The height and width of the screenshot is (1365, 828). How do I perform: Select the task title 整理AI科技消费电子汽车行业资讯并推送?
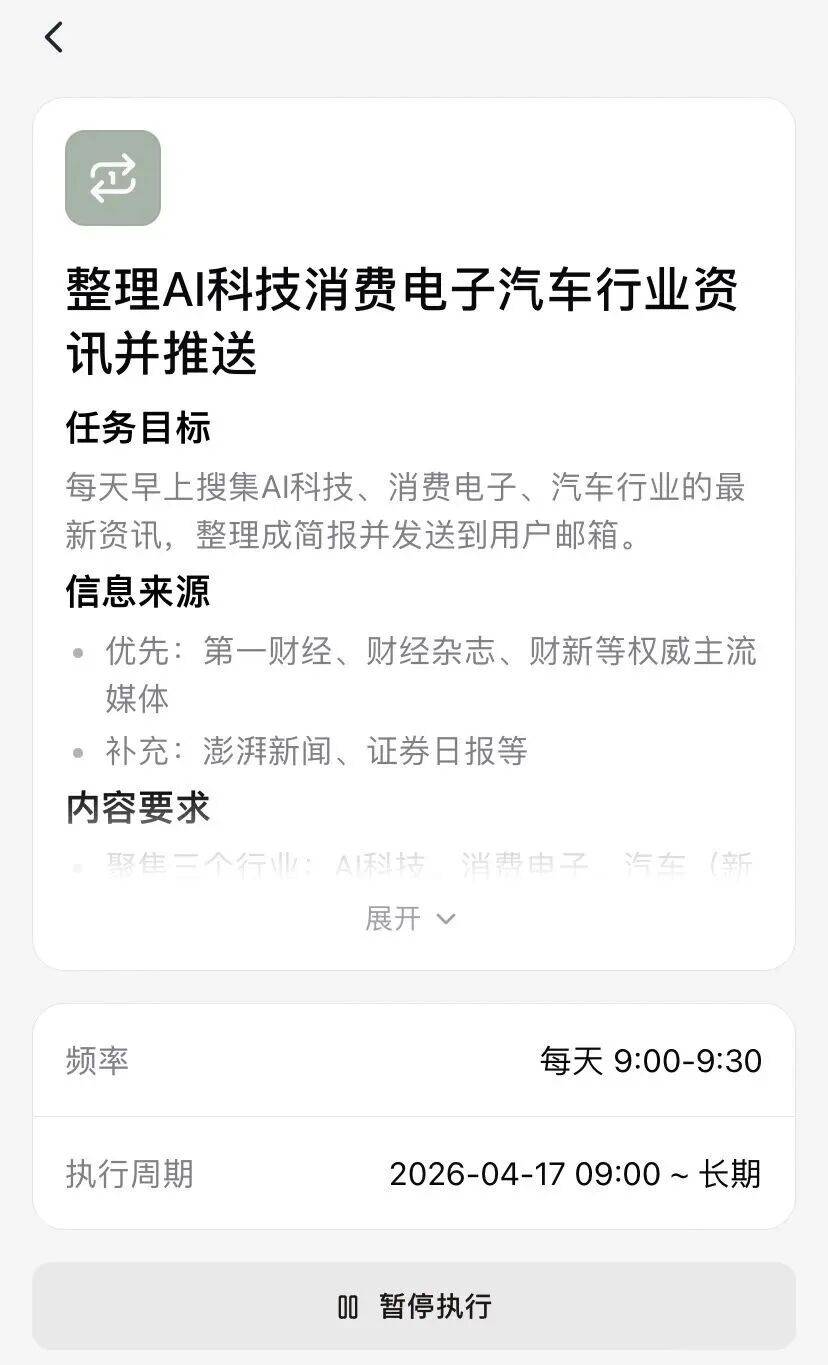(404, 320)
